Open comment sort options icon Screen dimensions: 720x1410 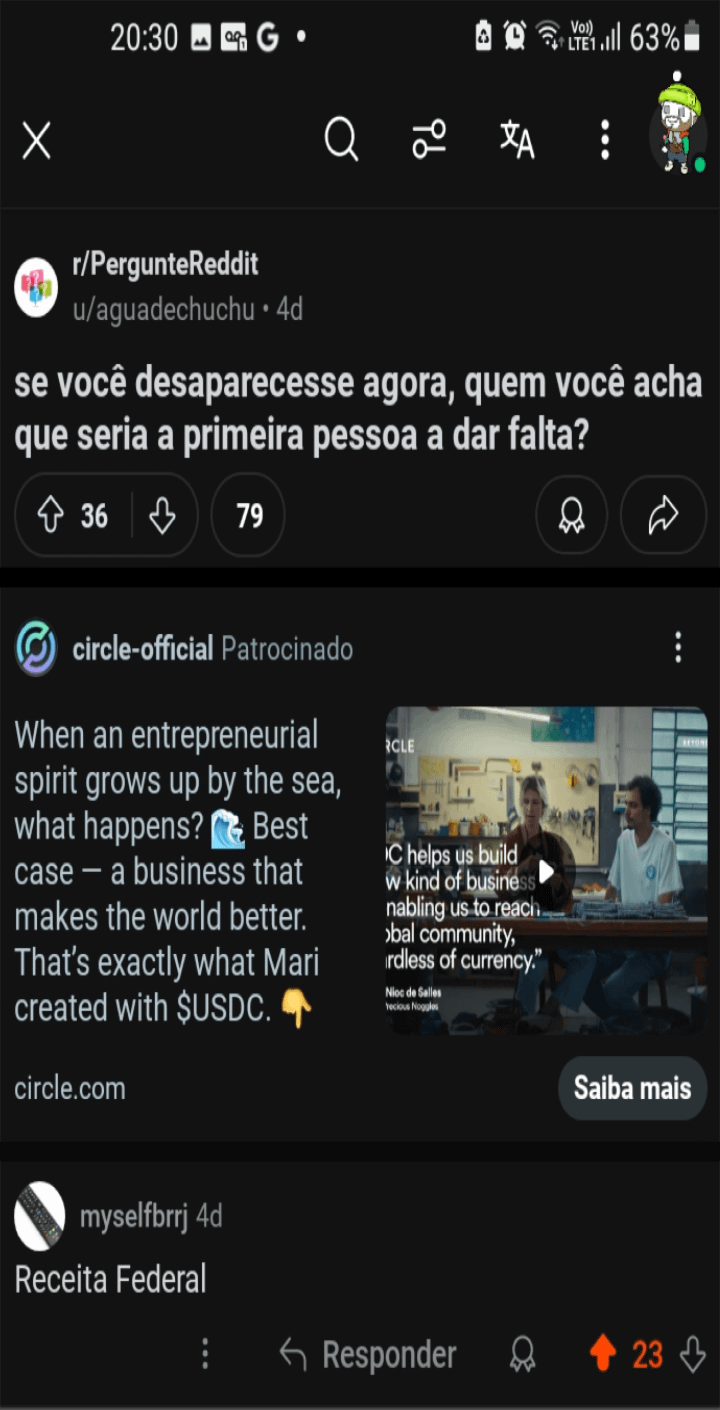point(429,141)
